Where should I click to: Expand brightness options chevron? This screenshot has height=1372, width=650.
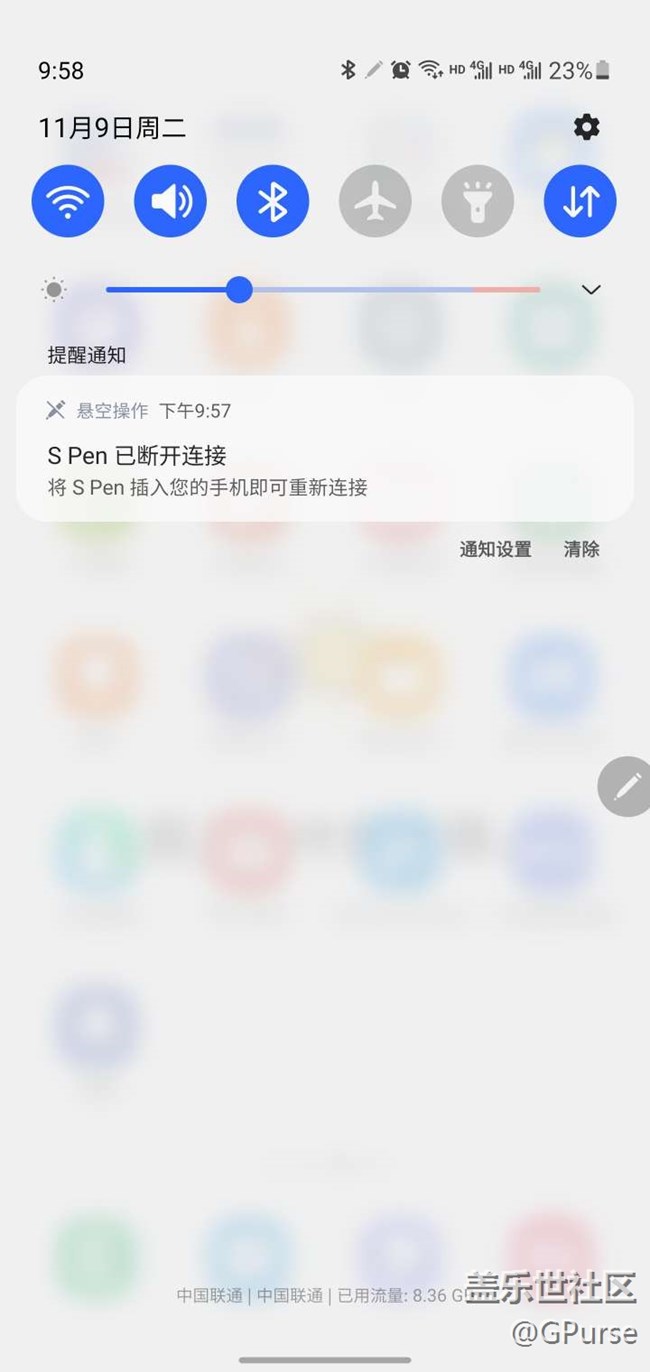591,290
